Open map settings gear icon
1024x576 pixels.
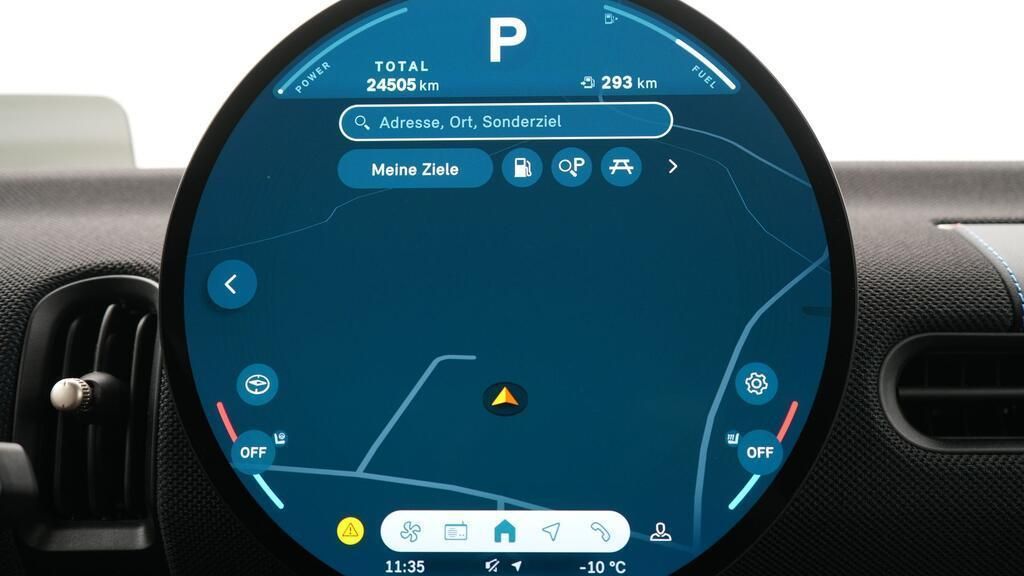756,384
